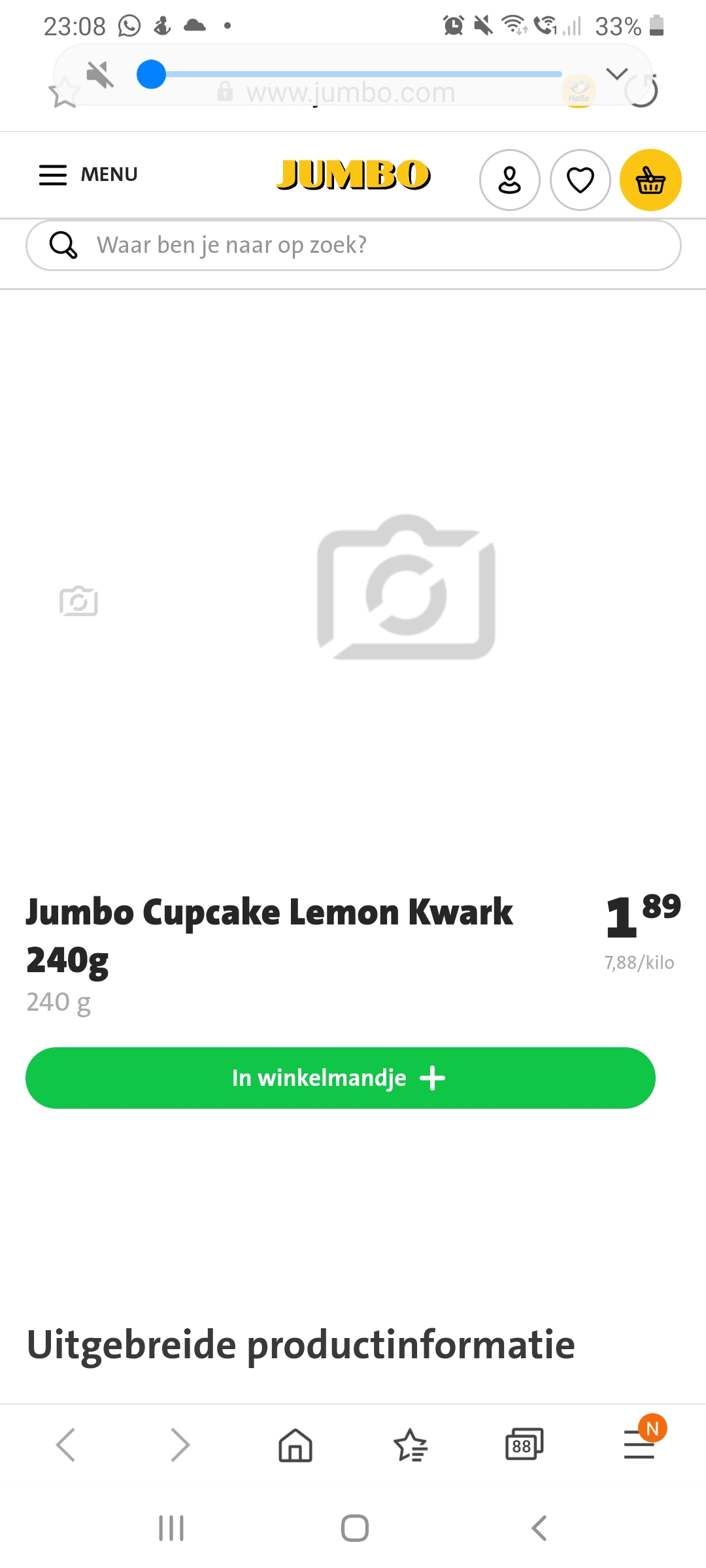Open the shopping basket
Screen dimensions: 706x1568
(x=650, y=180)
